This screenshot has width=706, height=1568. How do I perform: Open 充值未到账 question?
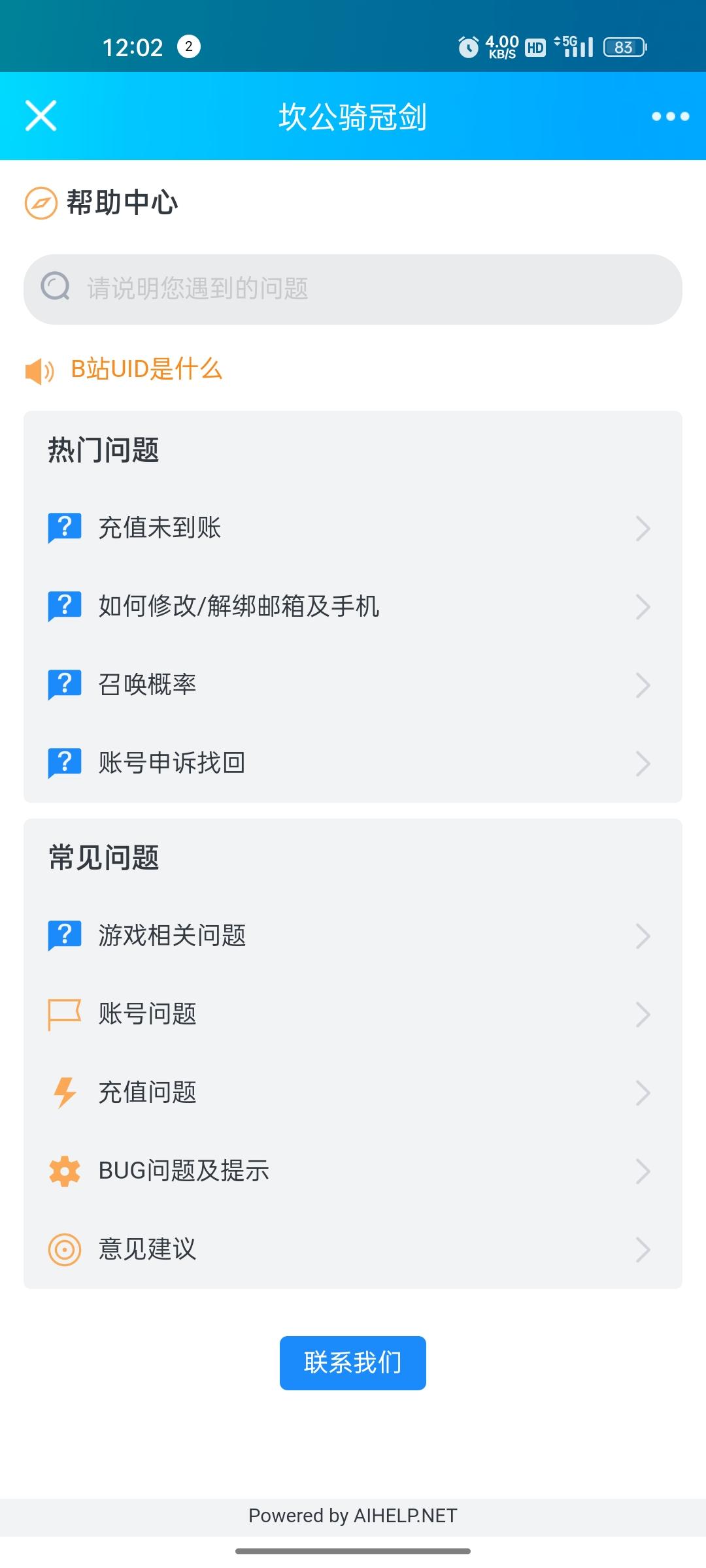click(353, 528)
